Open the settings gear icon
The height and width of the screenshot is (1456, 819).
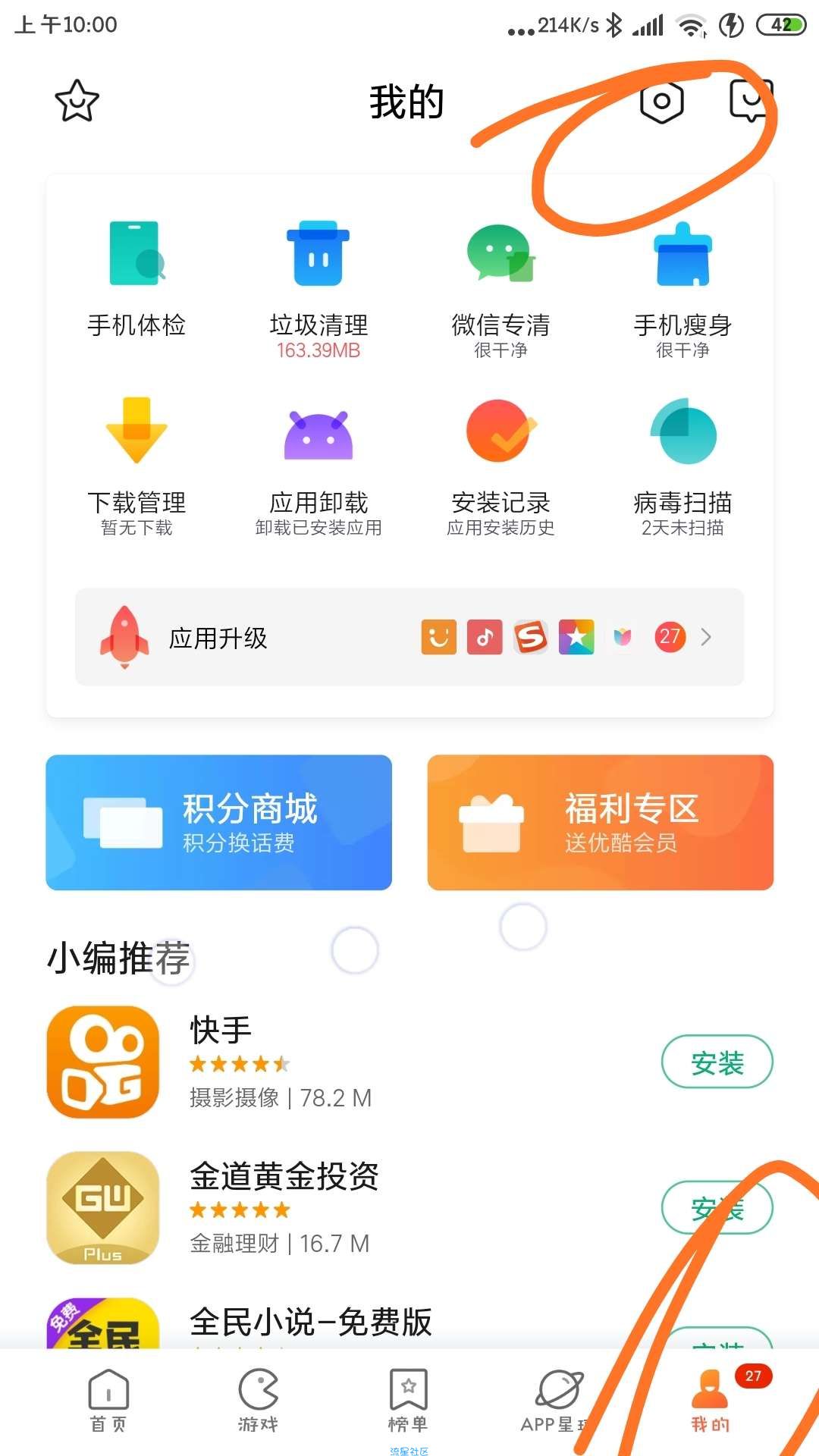point(661,101)
